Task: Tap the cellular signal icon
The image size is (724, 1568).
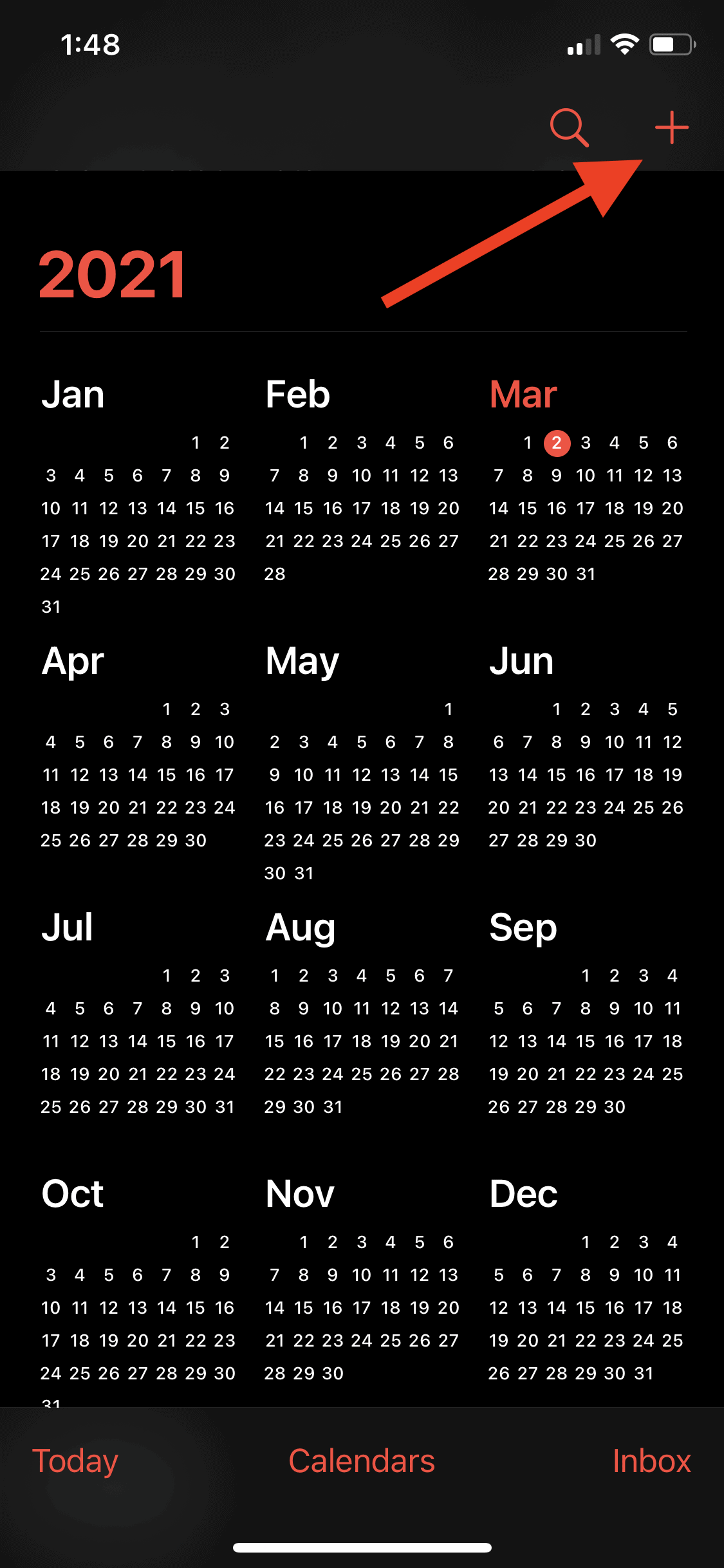Action: pyautogui.click(x=583, y=45)
